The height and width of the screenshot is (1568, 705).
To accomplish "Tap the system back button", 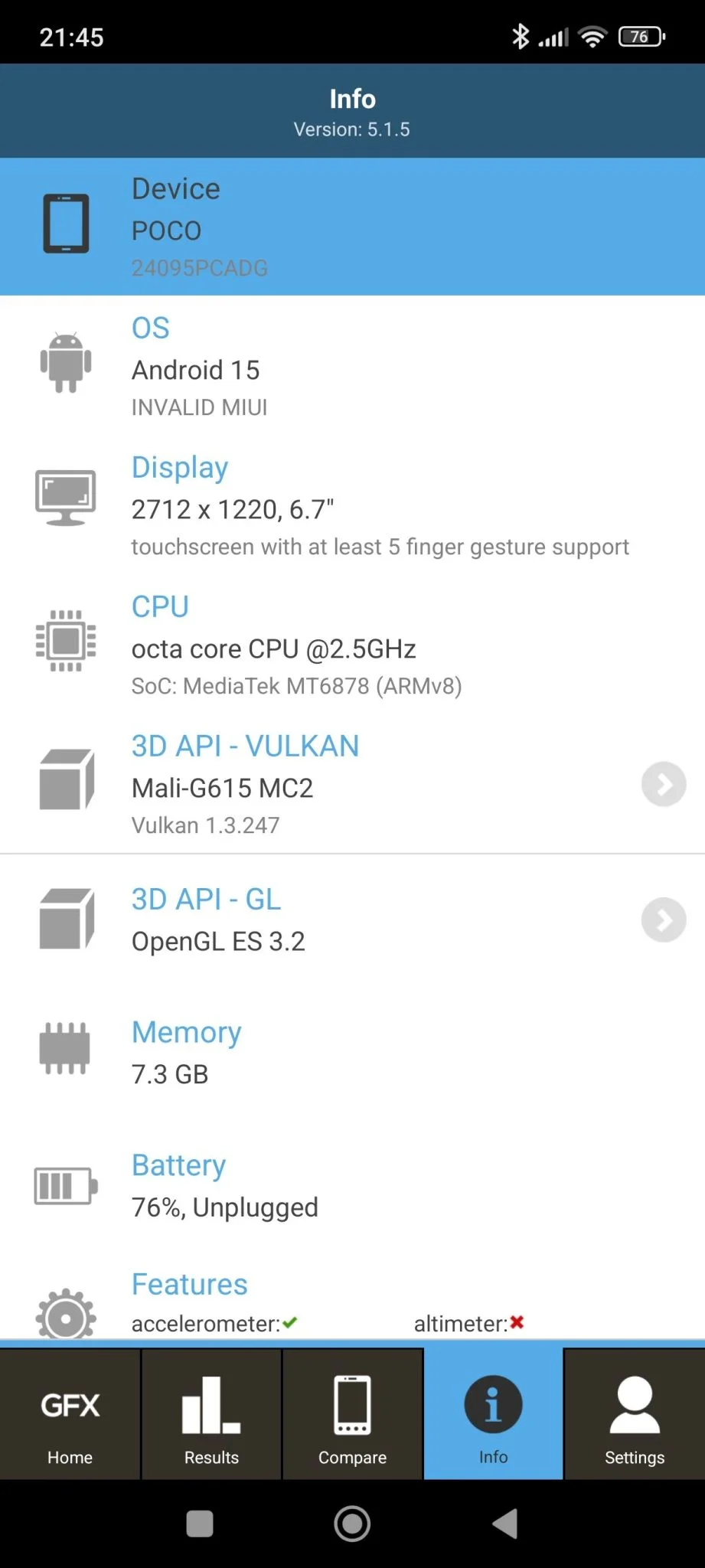I will (505, 1524).
